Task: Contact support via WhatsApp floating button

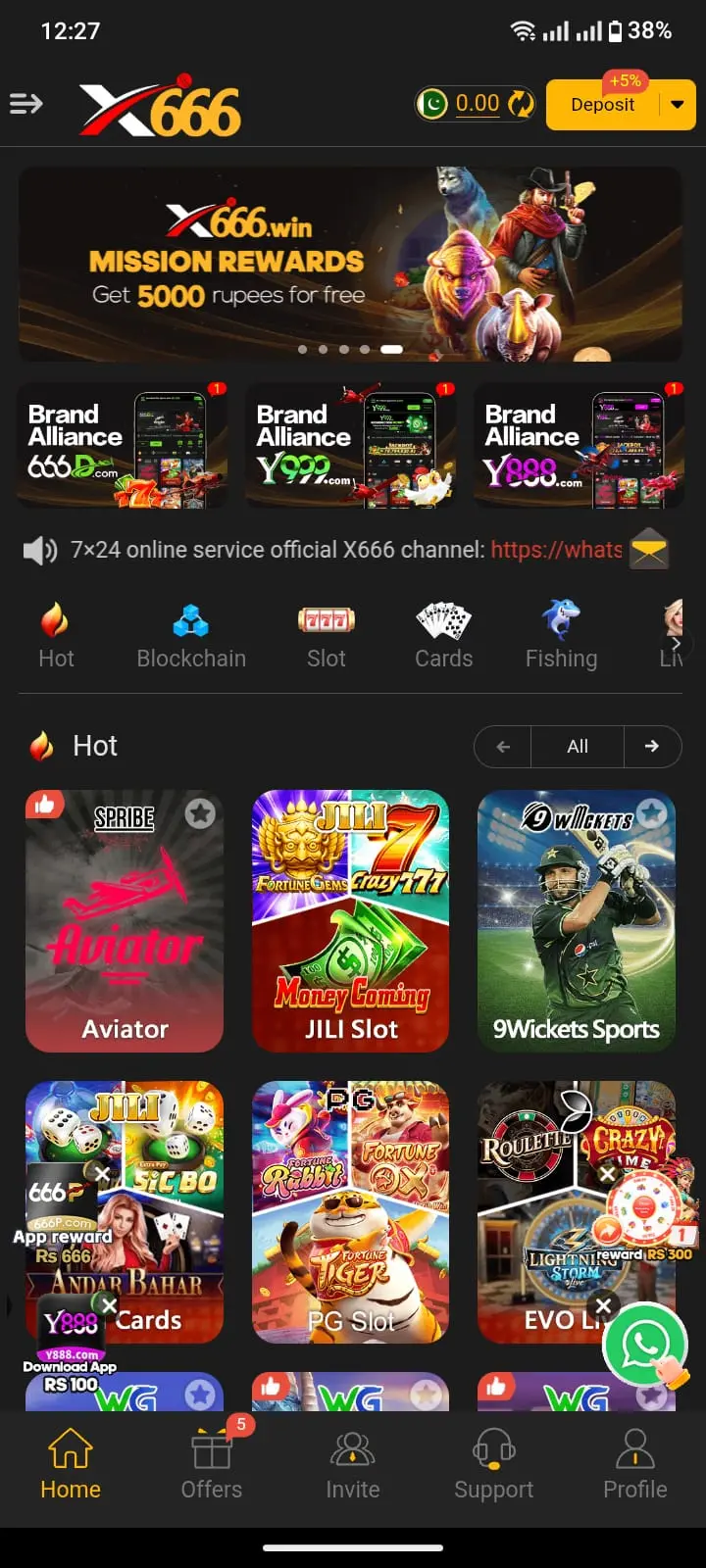Action: [645, 1345]
